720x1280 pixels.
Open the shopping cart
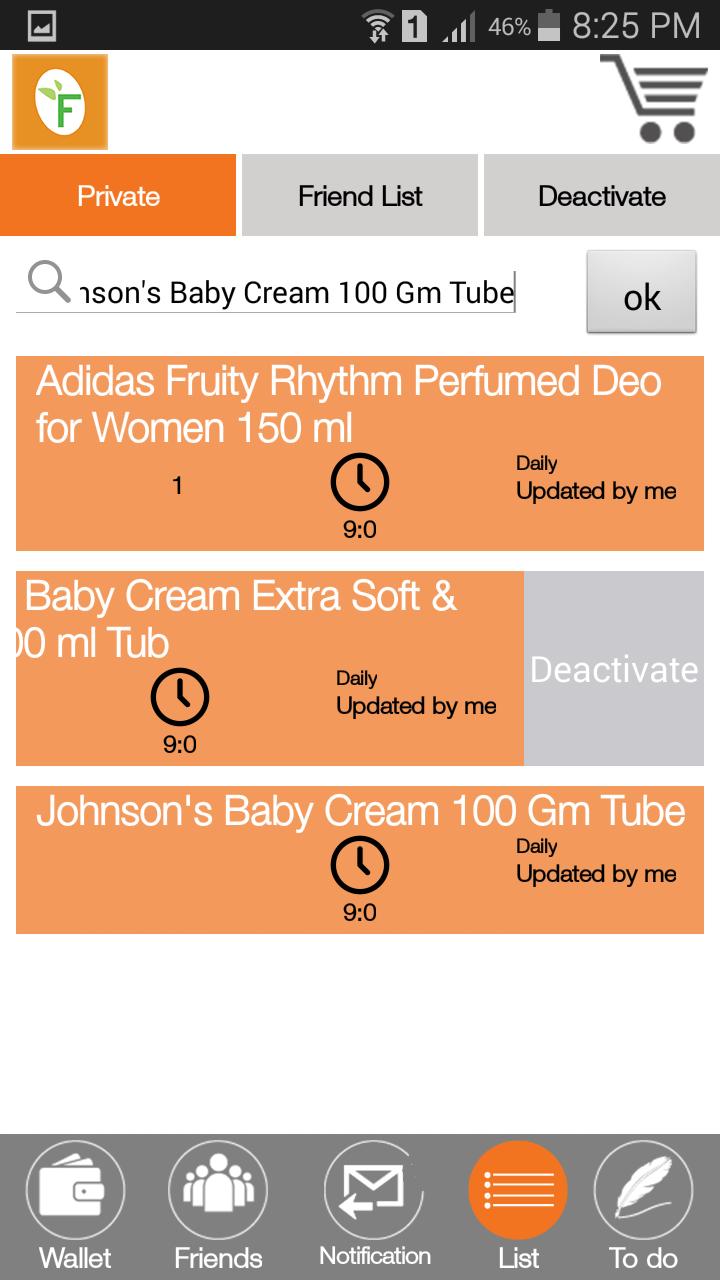pyautogui.click(x=654, y=99)
